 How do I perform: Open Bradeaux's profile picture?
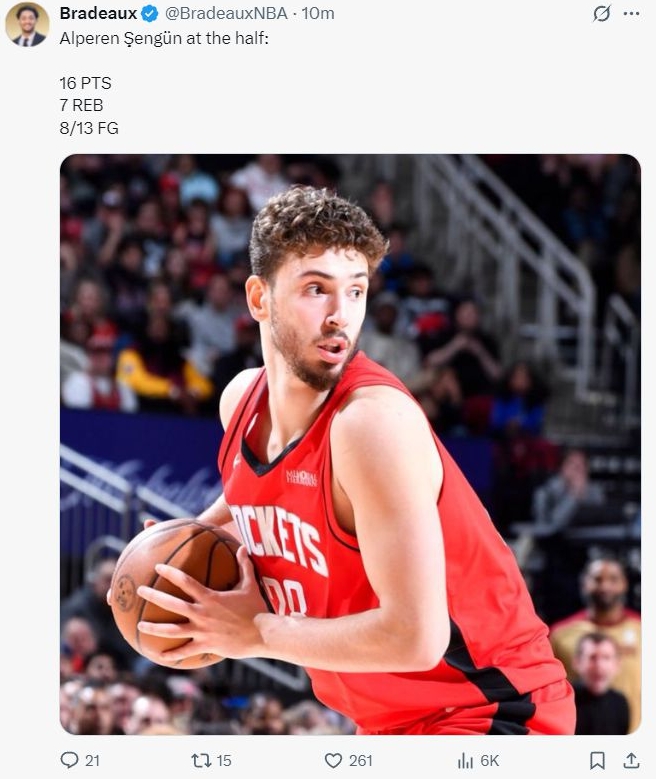pos(27,24)
